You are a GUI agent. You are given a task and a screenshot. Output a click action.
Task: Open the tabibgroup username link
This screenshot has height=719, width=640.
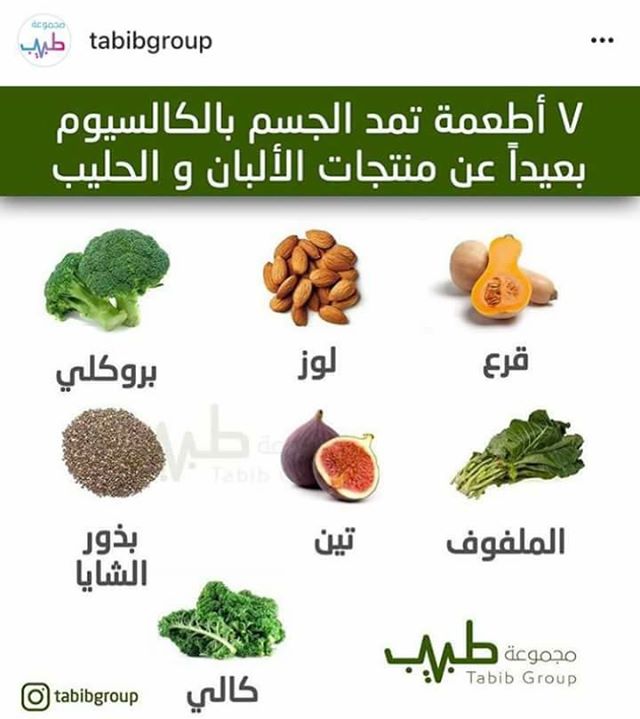point(150,42)
